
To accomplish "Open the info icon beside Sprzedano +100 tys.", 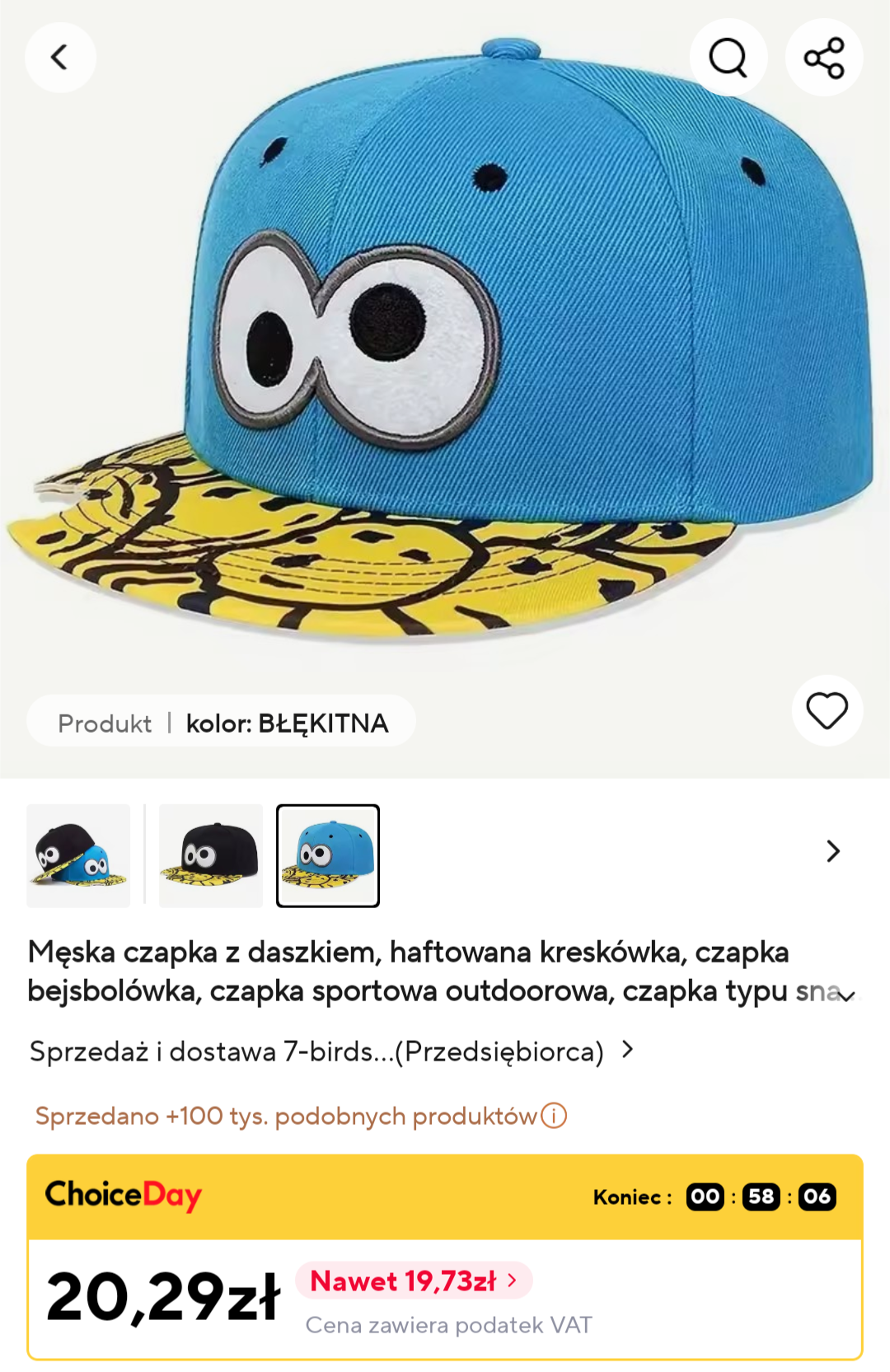I will [x=554, y=1116].
